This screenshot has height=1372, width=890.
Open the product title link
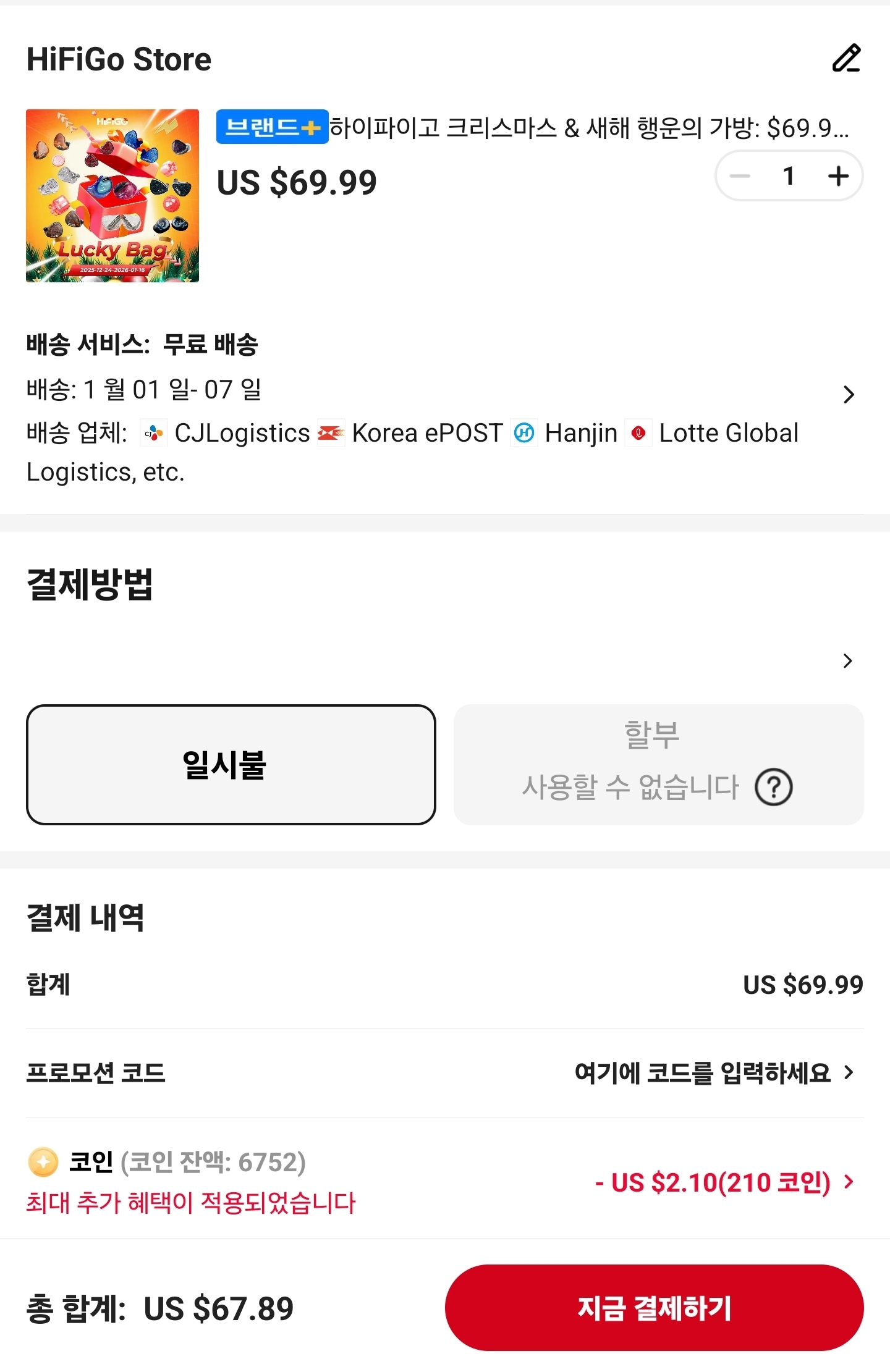tap(587, 128)
